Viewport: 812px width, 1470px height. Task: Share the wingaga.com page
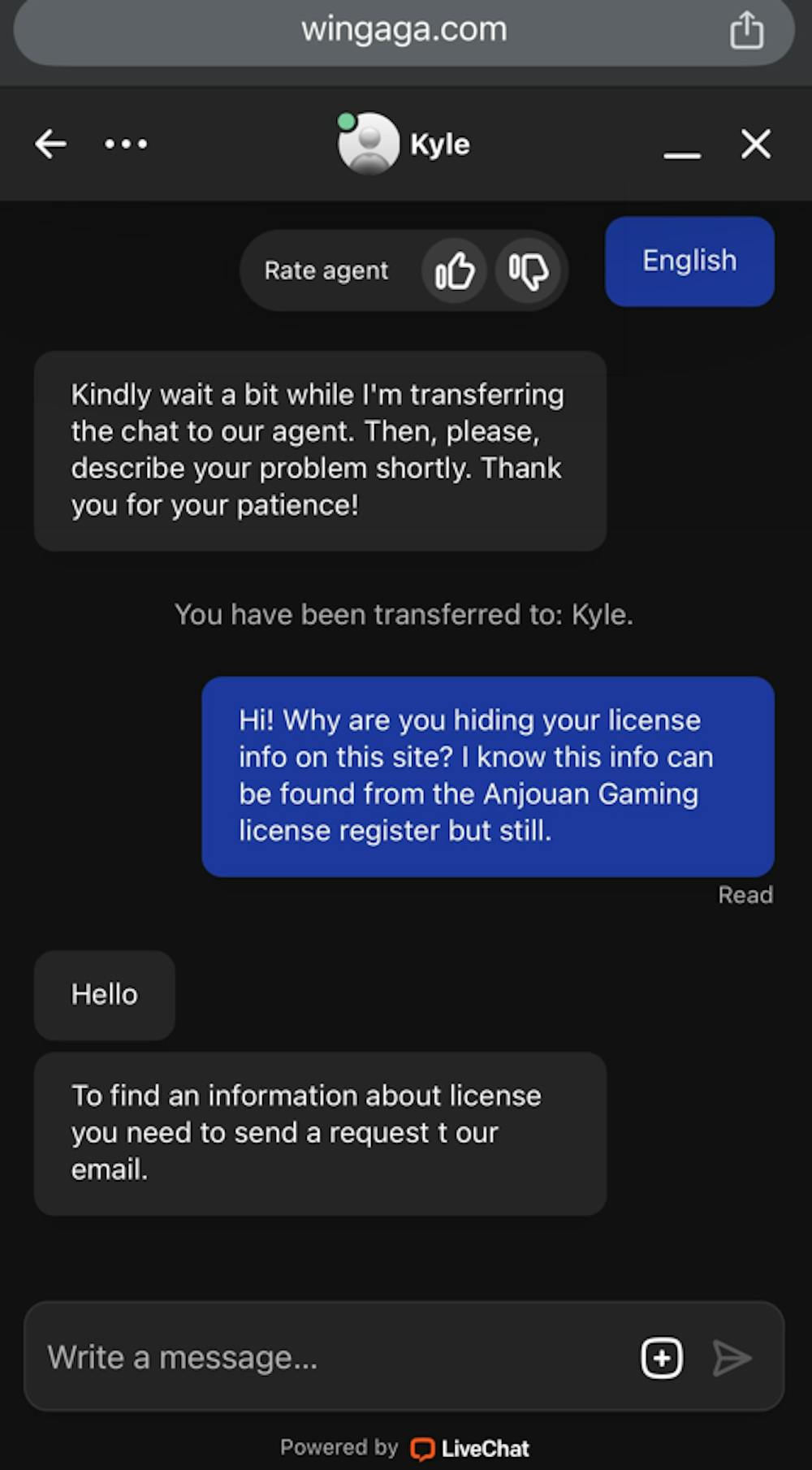[746, 31]
